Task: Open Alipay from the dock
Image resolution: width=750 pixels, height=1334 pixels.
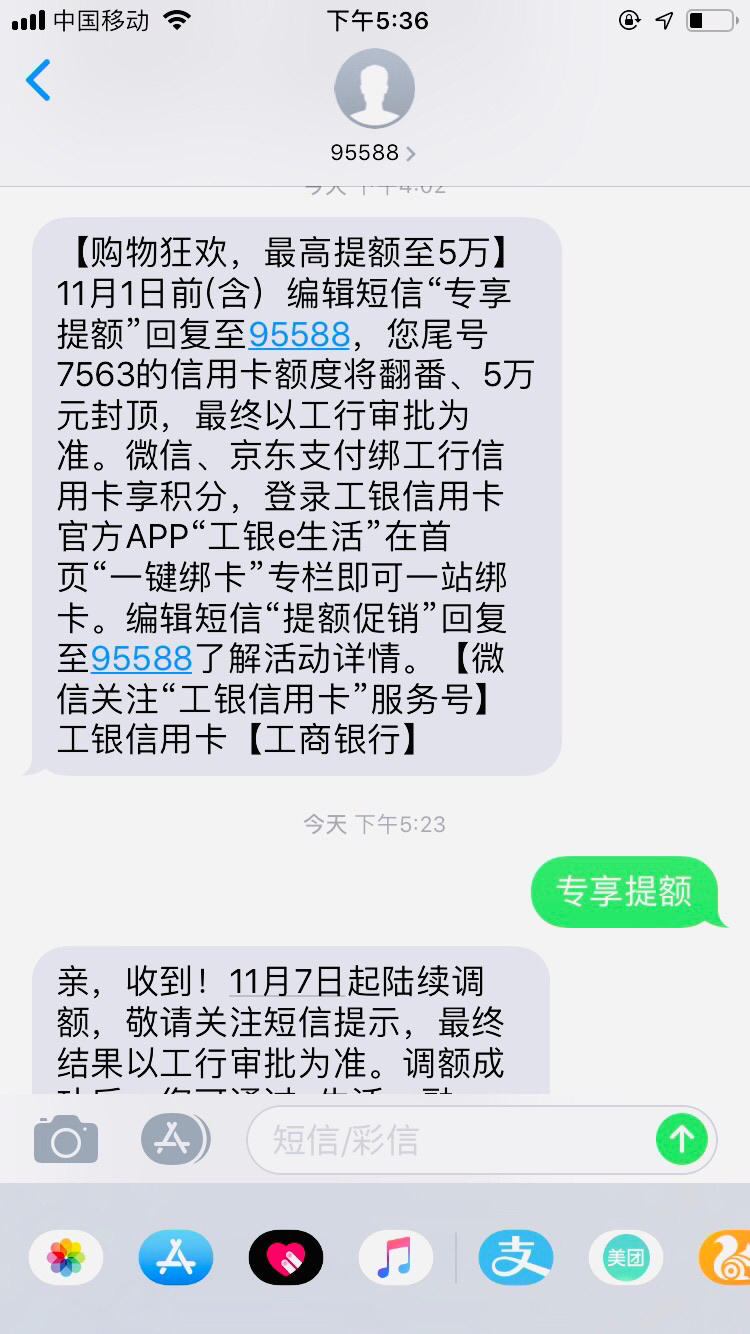Action: tap(515, 1258)
